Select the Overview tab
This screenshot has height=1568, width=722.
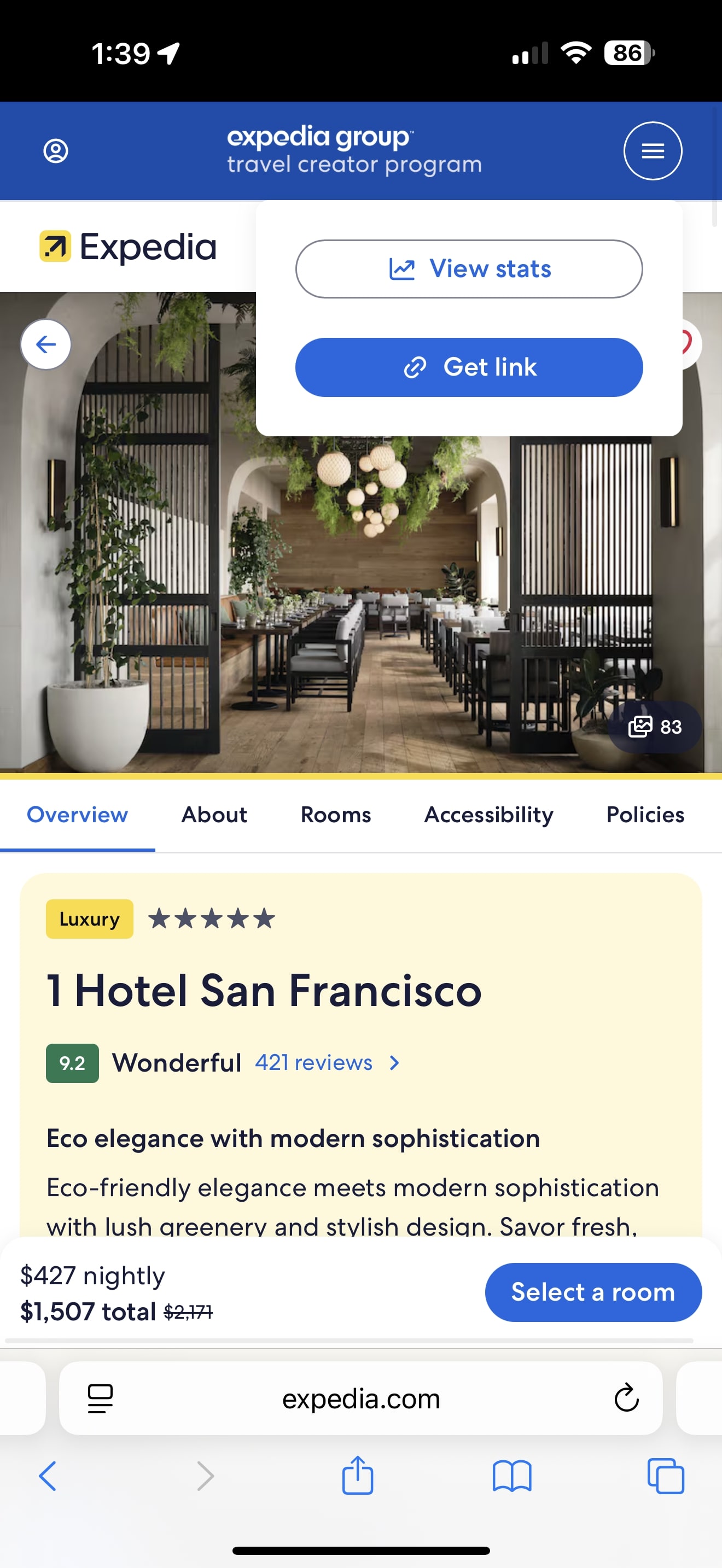click(x=77, y=815)
